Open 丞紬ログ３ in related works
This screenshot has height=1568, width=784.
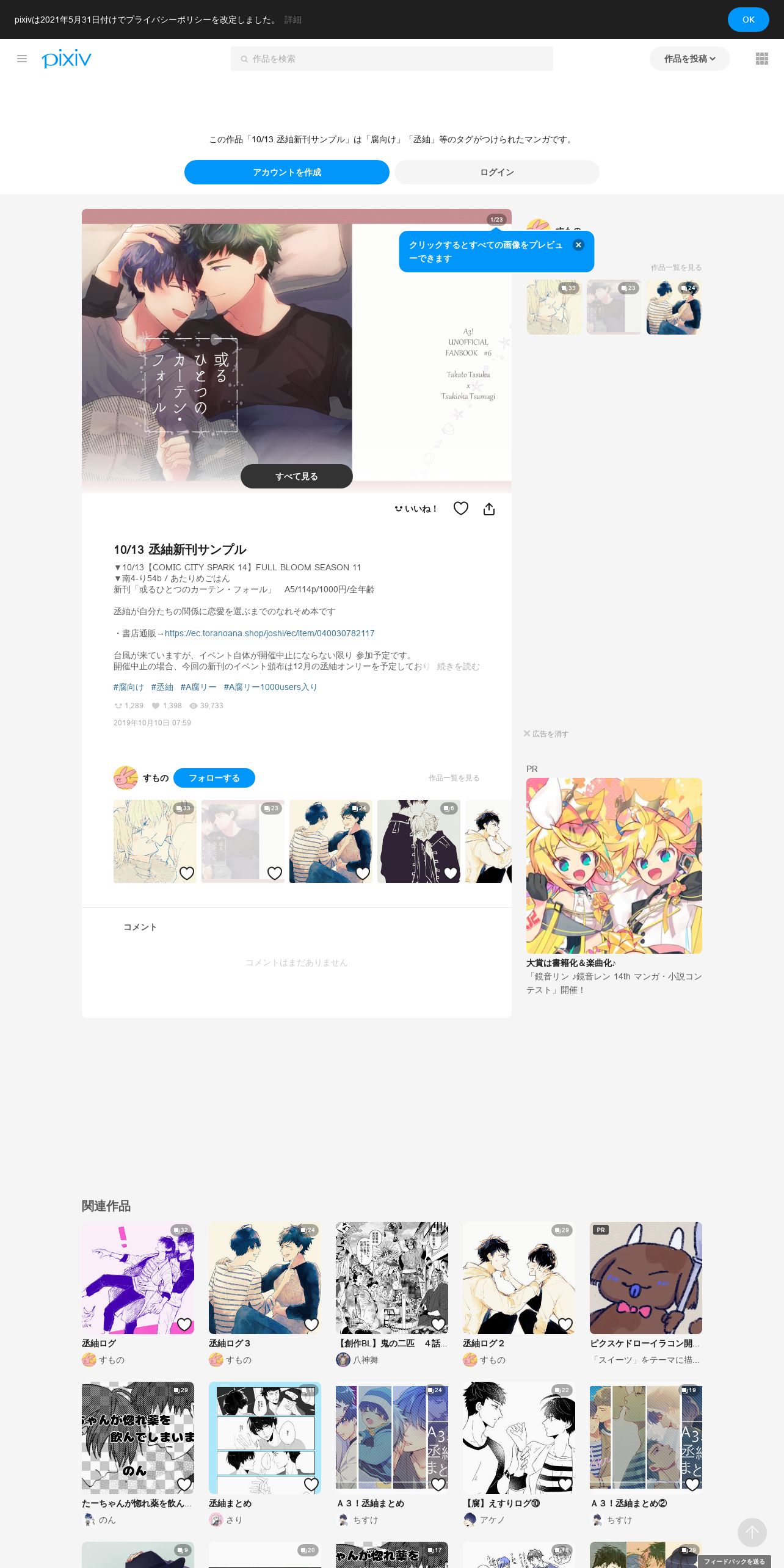[x=265, y=1277]
